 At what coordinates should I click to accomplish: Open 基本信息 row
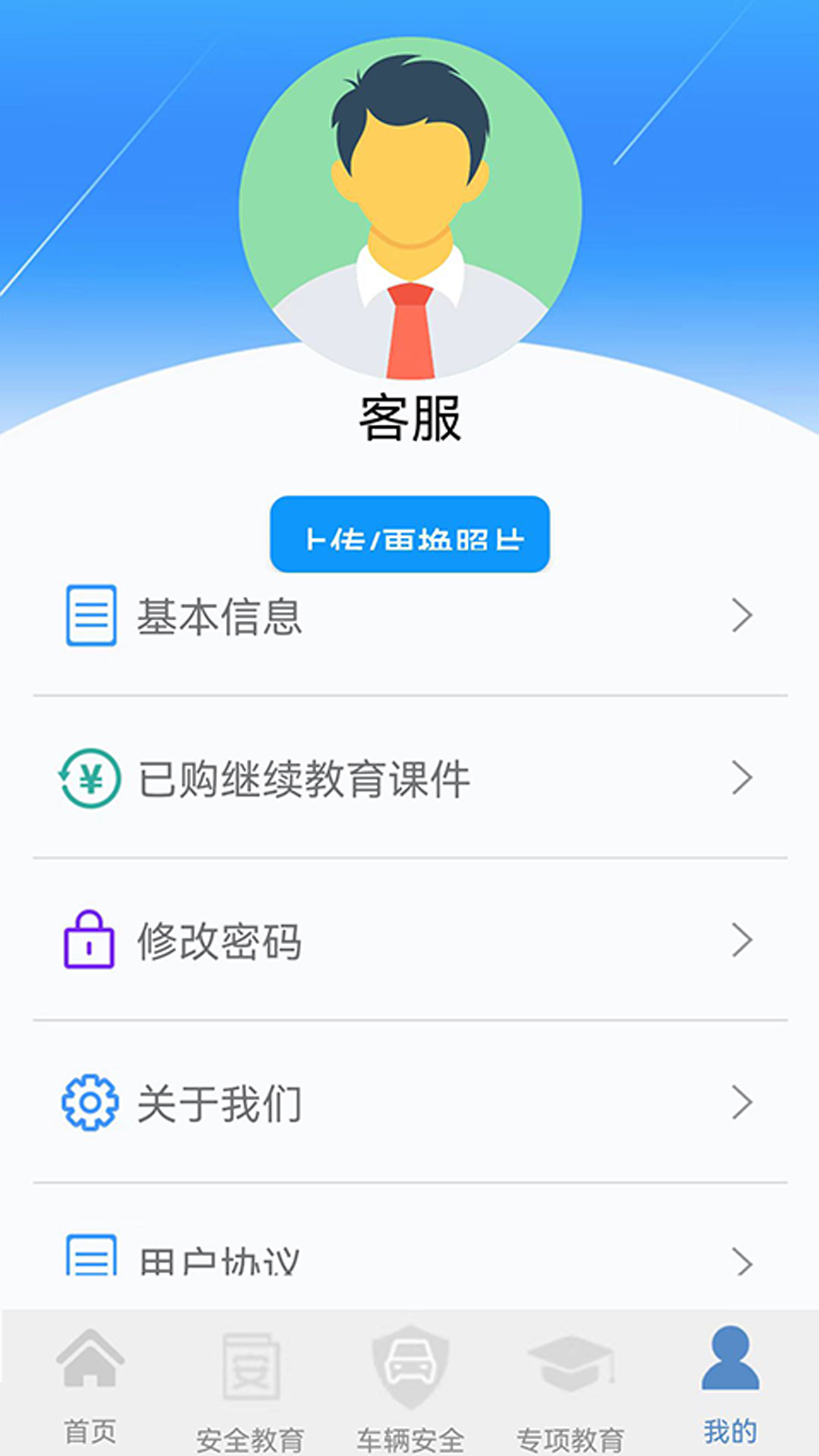[x=409, y=616]
